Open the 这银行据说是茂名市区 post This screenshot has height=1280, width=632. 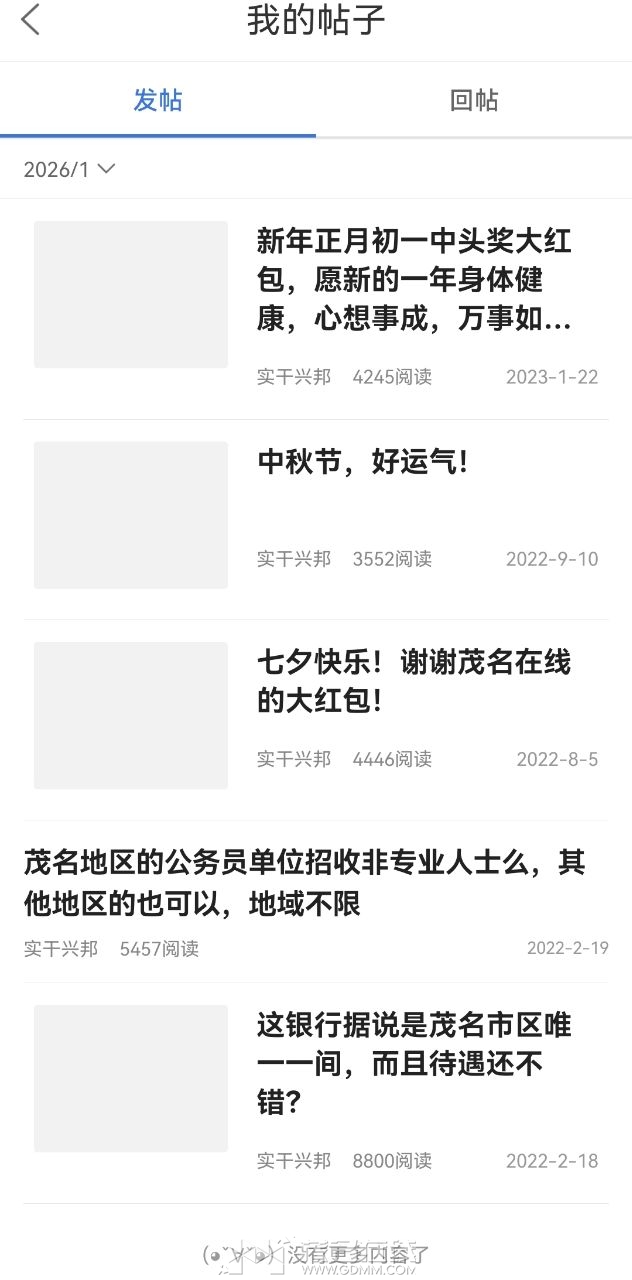point(414,1064)
